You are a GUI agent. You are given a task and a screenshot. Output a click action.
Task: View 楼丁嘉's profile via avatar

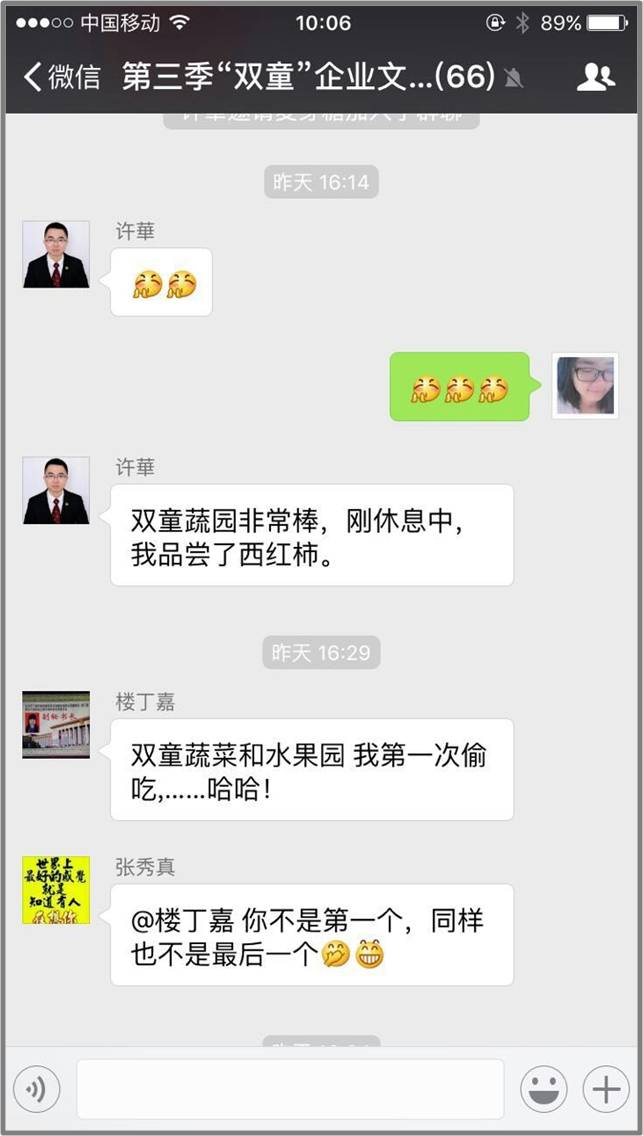pyautogui.click(x=56, y=724)
